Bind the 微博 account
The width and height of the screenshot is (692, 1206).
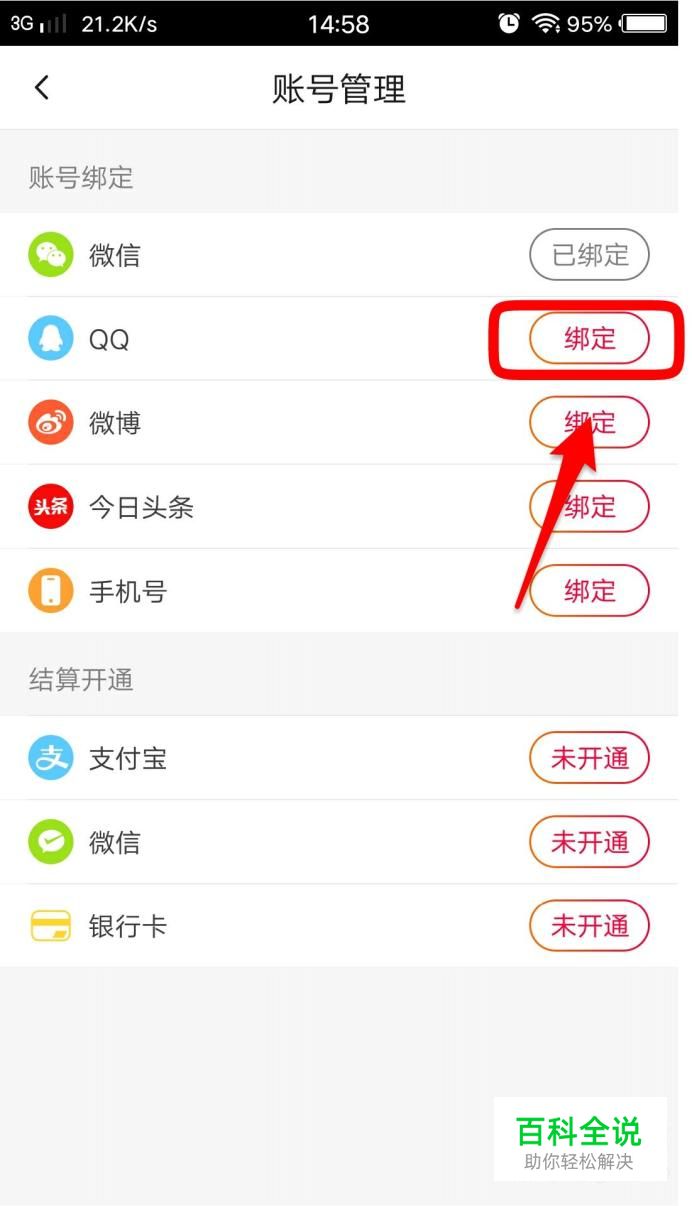(x=589, y=423)
